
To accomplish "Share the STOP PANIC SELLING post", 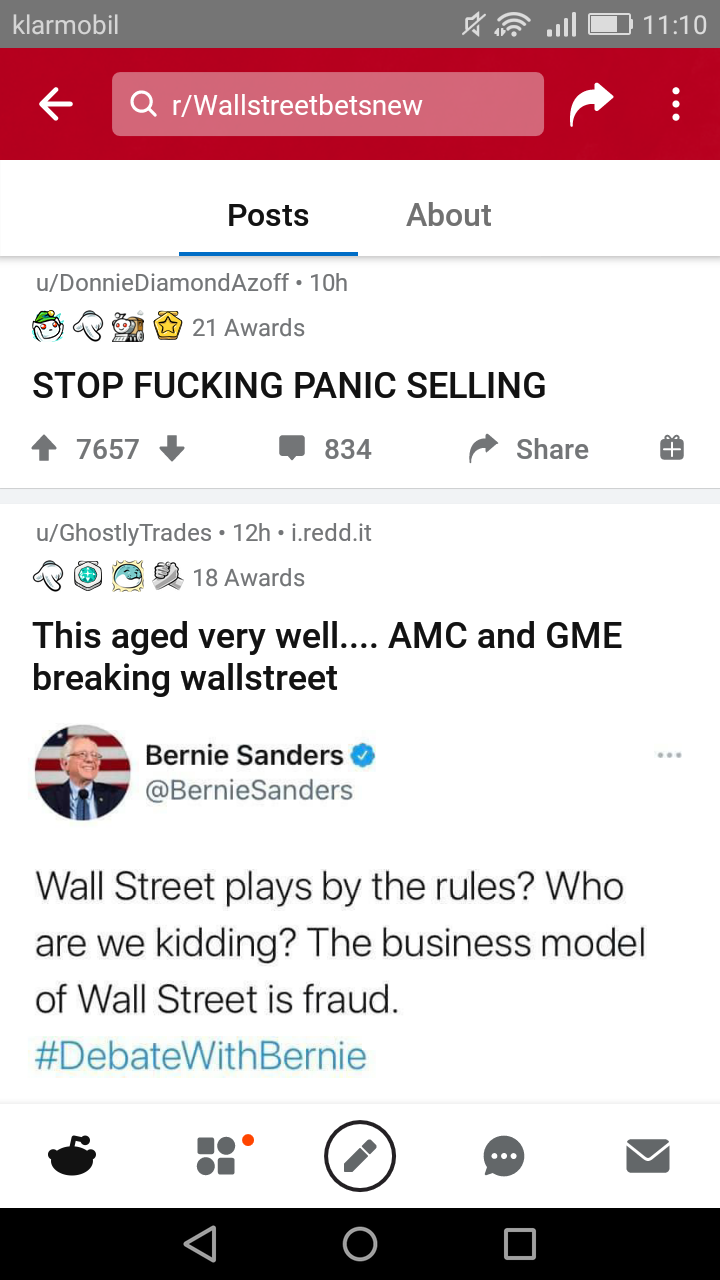I will pyautogui.click(x=529, y=449).
